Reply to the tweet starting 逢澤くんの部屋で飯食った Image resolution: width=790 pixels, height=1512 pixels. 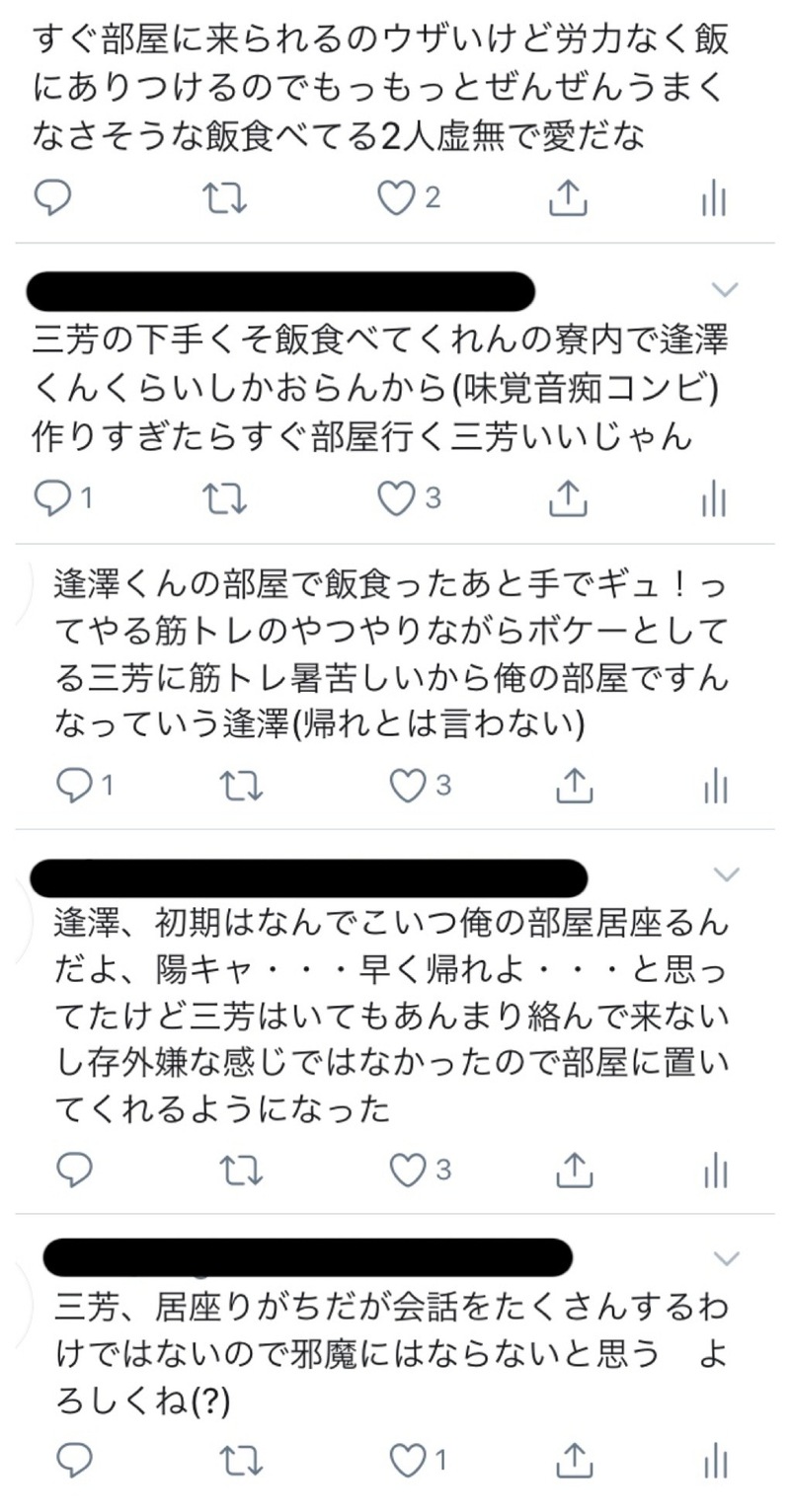pos(73,787)
